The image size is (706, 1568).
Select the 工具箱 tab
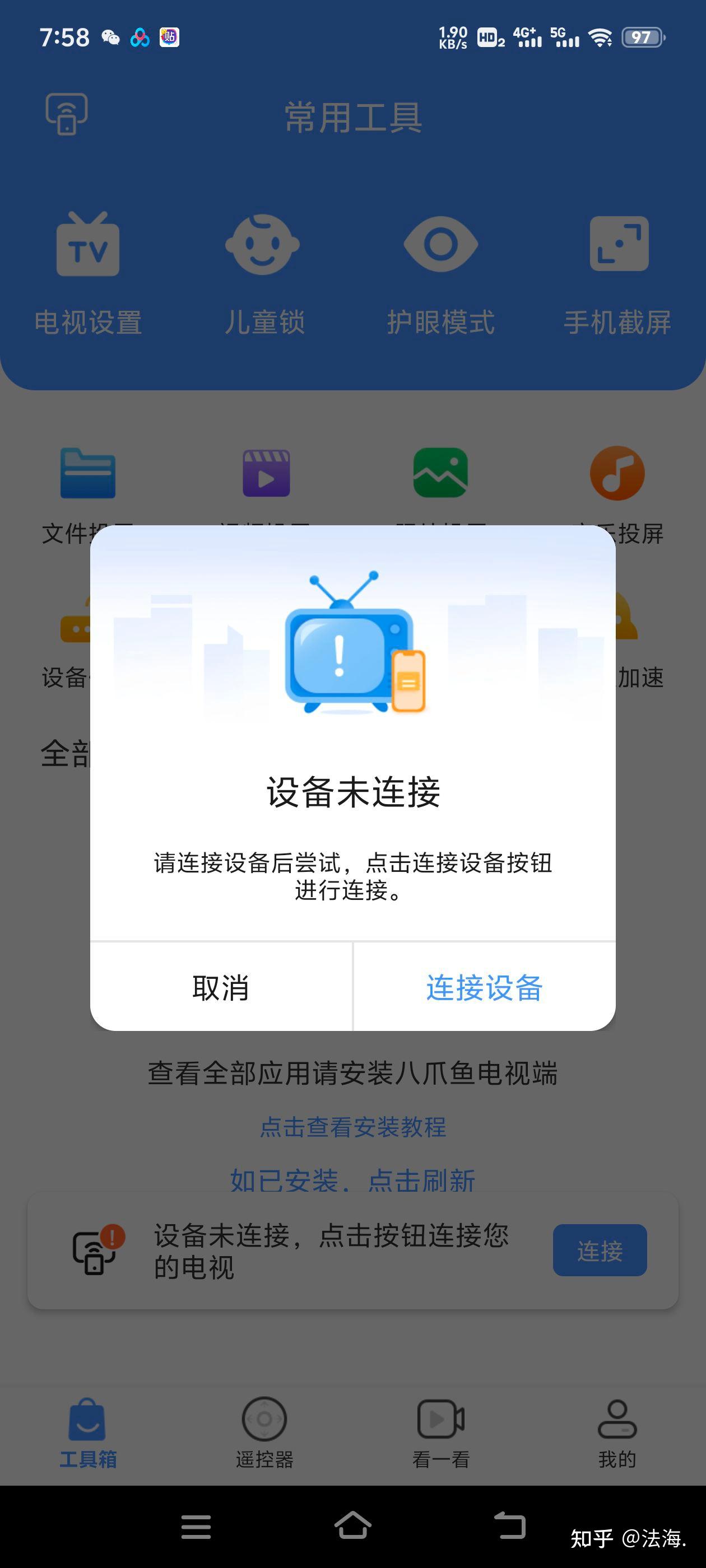88,1434
